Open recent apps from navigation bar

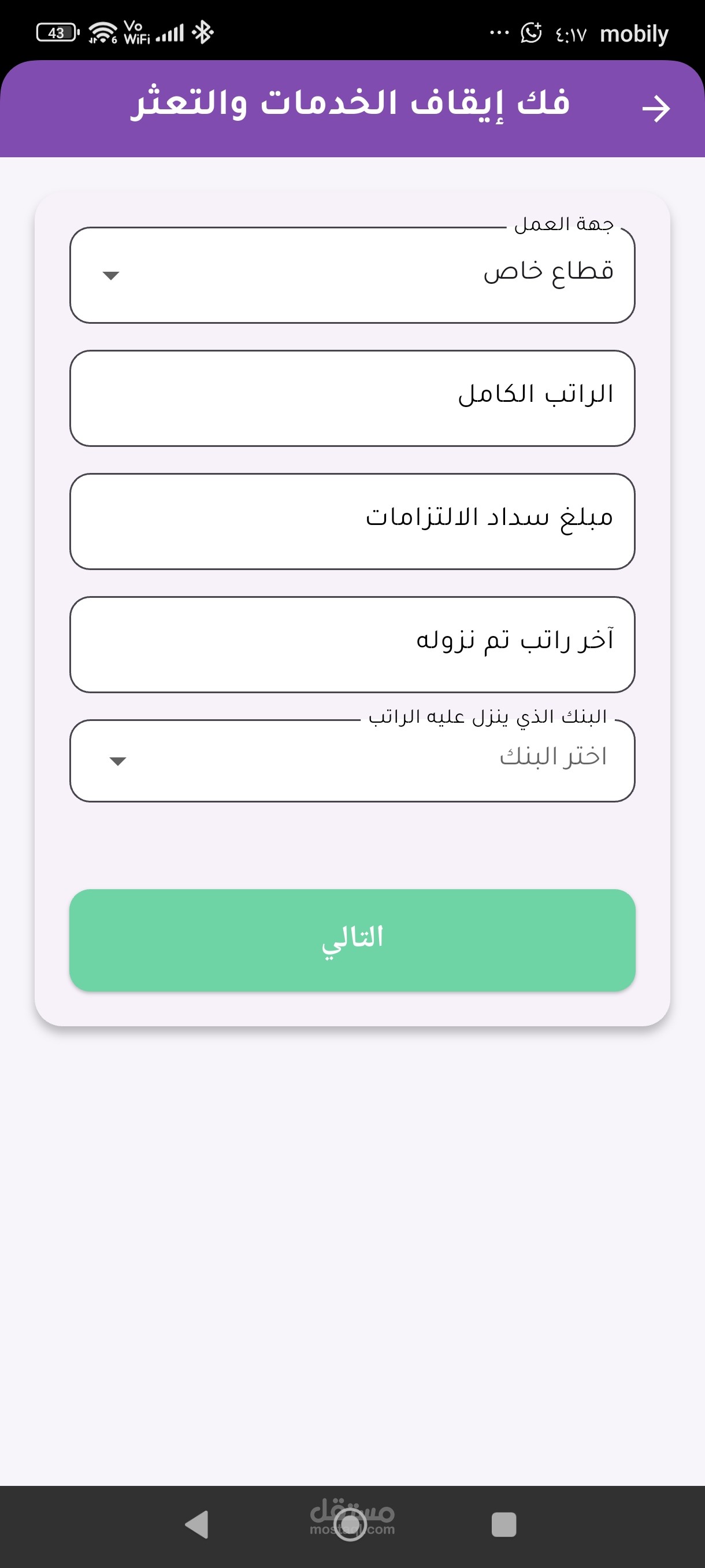point(504,1524)
